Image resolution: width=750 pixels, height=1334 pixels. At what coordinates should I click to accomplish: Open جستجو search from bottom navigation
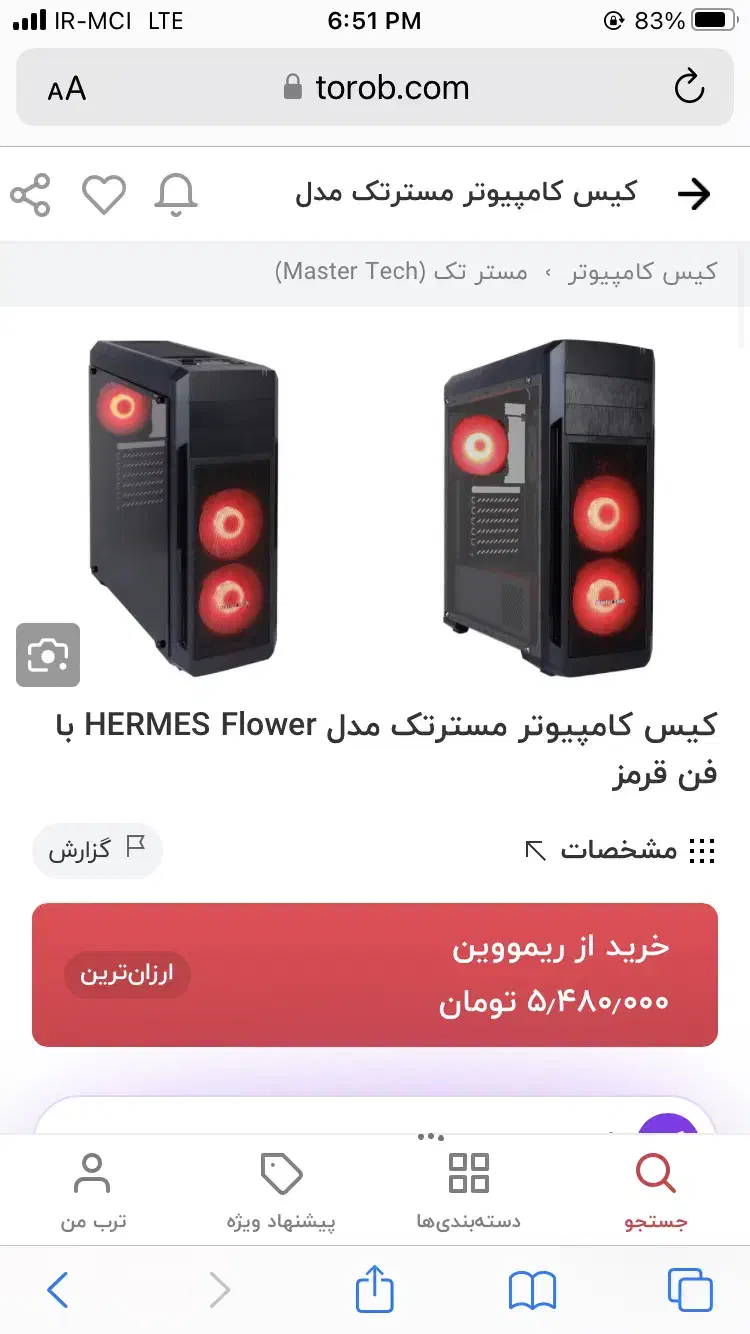[654, 1190]
